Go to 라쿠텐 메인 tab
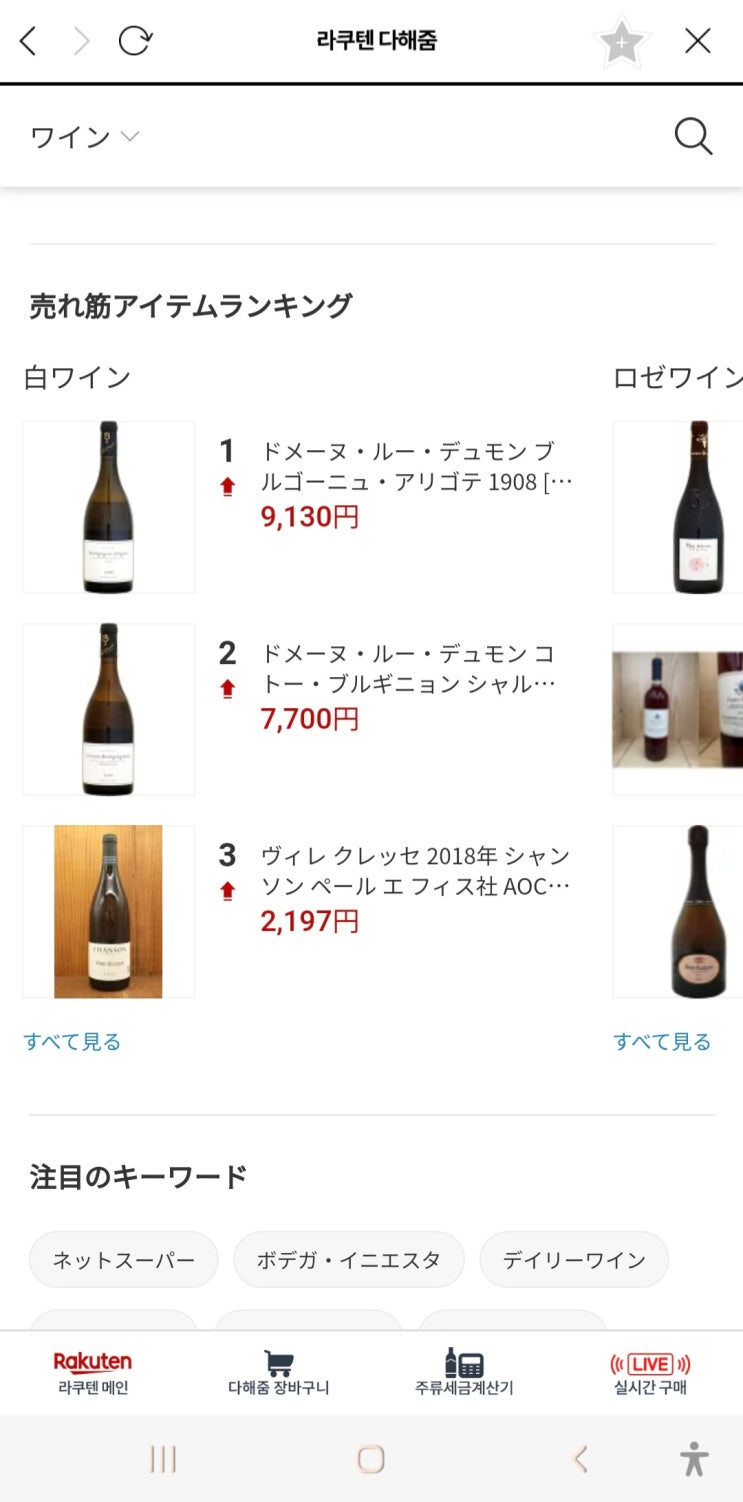The image size is (743, 1502). coord(93,1373)
